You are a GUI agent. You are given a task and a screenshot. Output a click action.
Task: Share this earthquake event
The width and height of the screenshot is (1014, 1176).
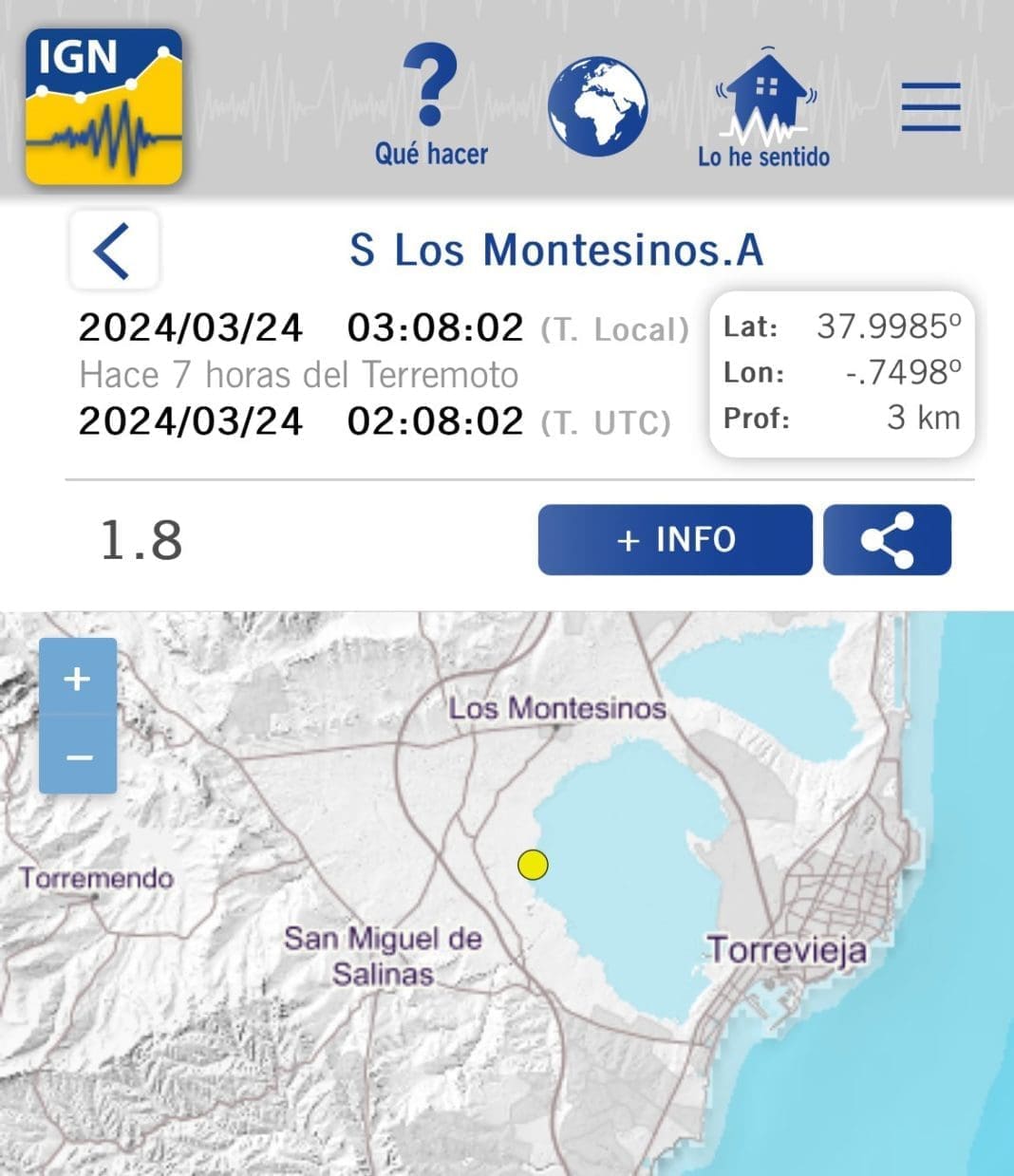pos(887,540)
